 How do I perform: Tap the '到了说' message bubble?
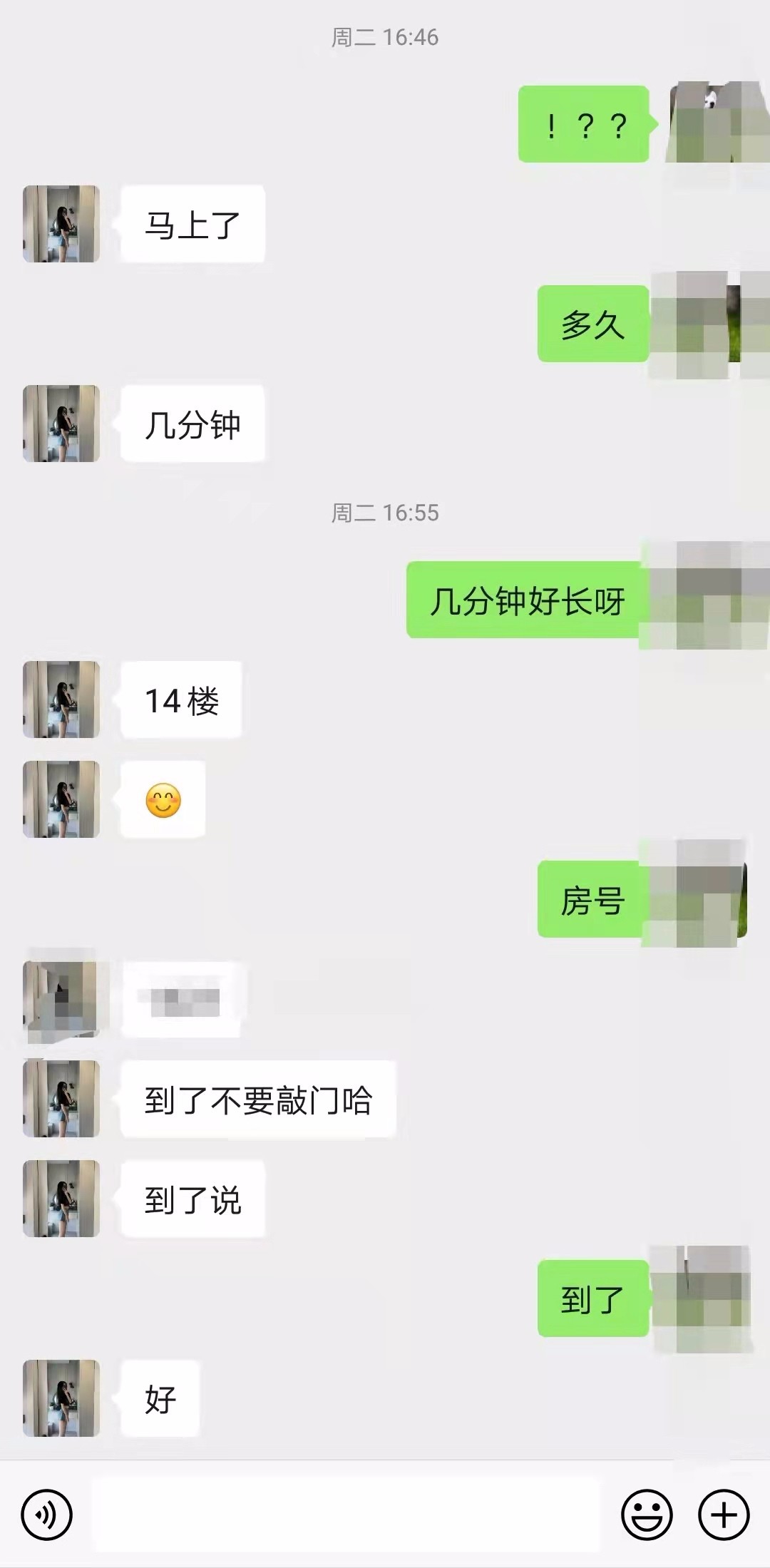[x=193, y=1199]
